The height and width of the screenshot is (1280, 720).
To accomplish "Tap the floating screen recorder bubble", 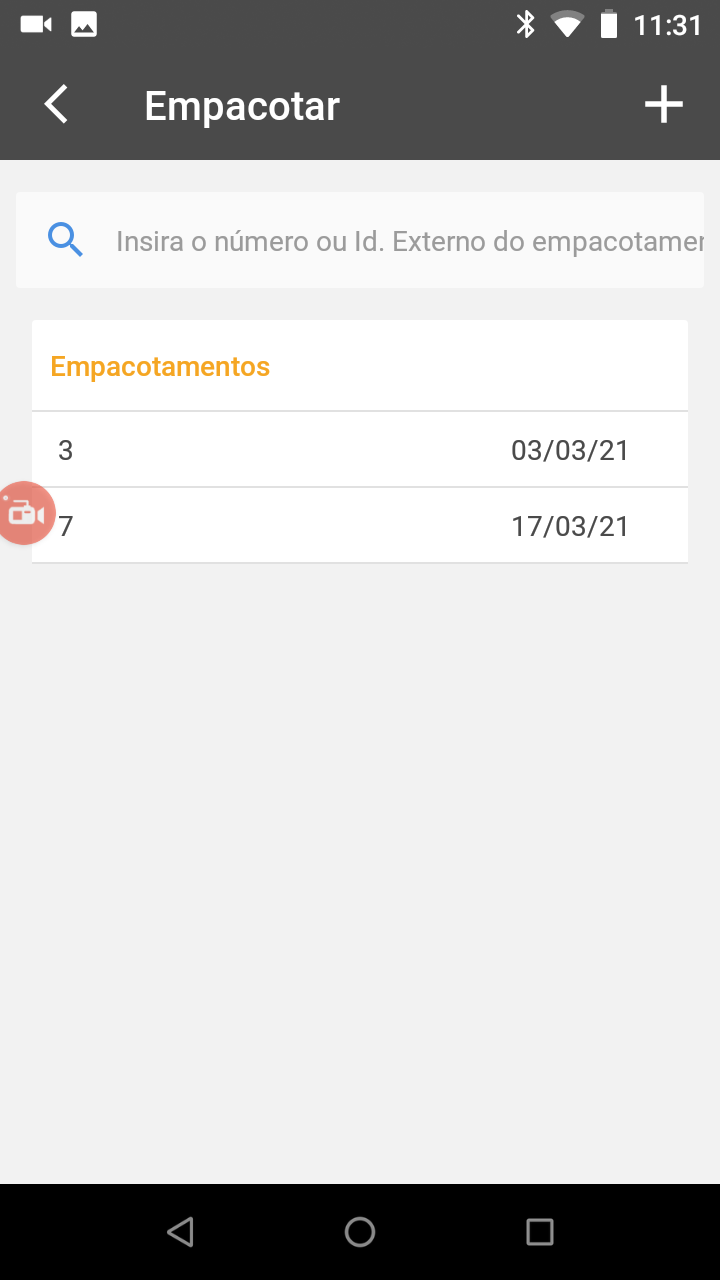I will click(x=25, y=513).
